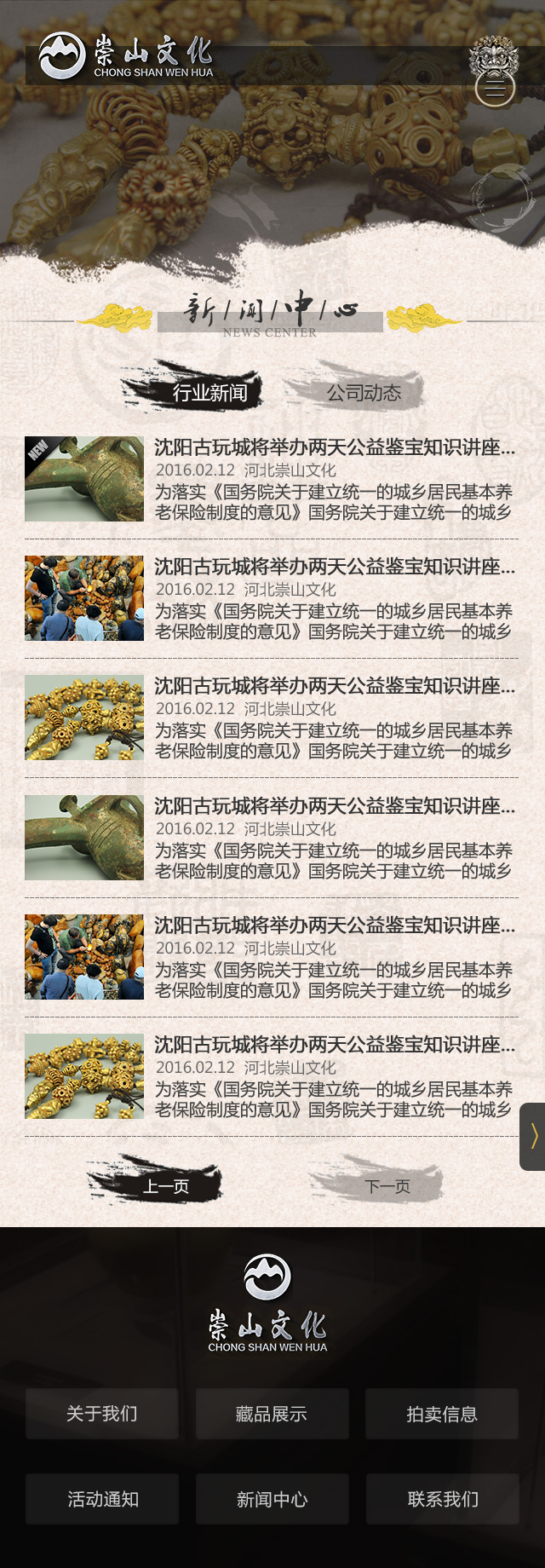Switch to the 行业新闻 tab
This screenshot has width=545, height=1568.
(209, 393)
